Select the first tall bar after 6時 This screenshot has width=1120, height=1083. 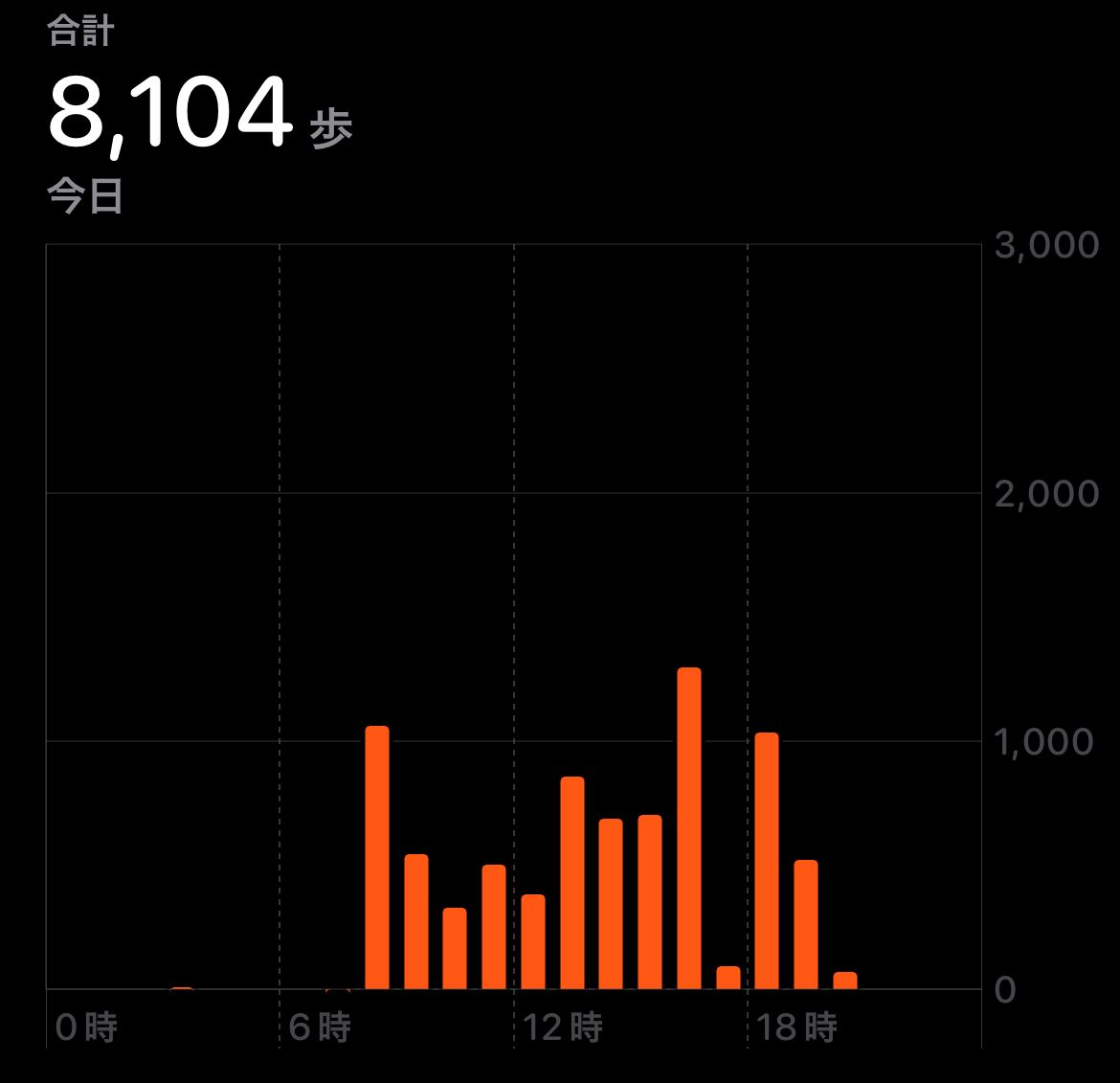coord(377,857)
